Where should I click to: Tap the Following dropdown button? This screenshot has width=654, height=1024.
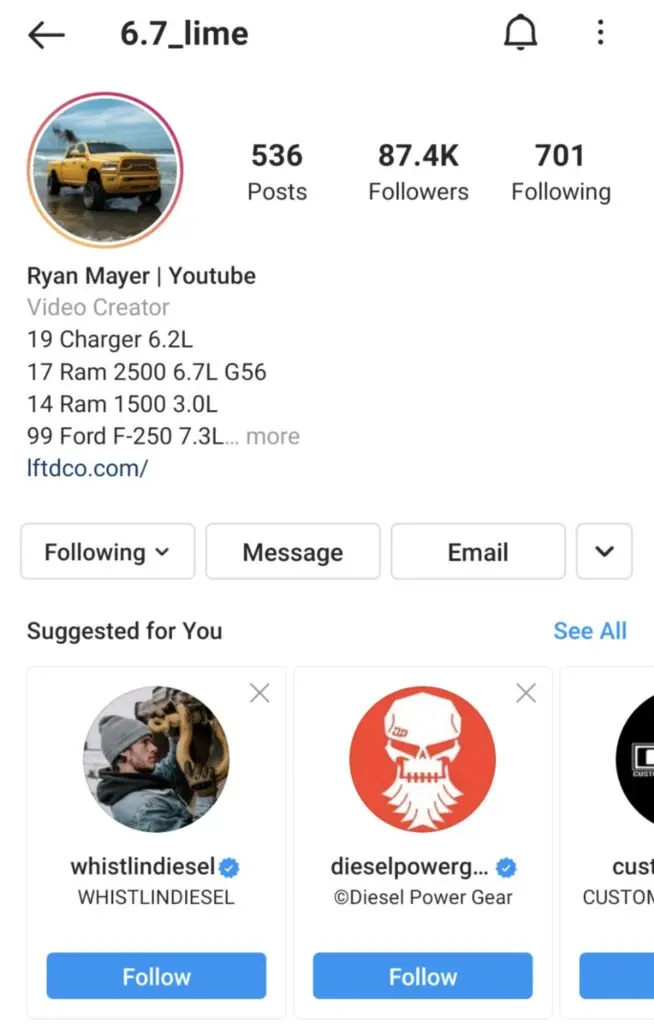(x=107, y=552)
